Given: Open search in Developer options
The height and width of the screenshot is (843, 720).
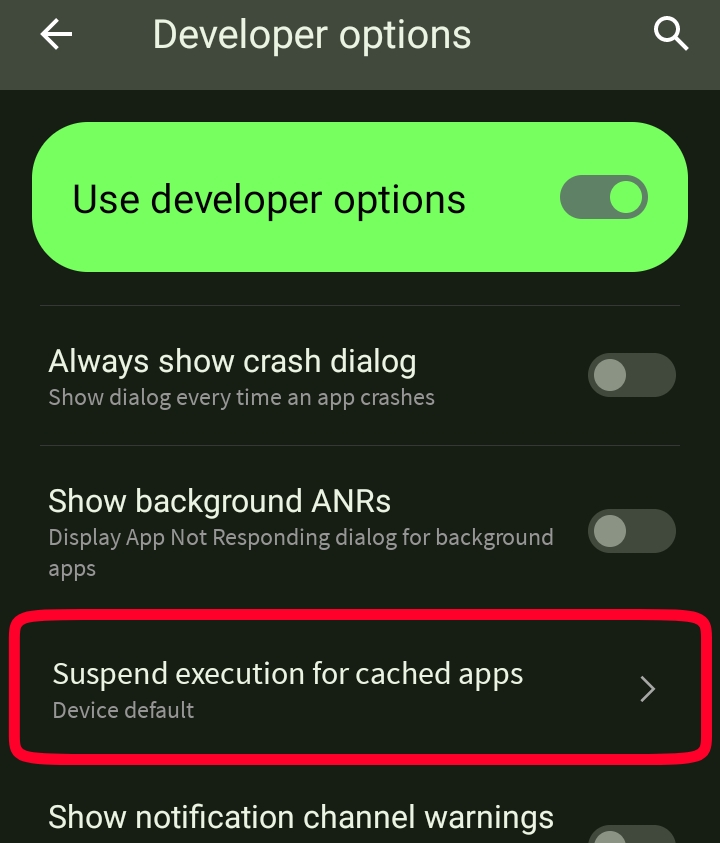Looking at the screenshot, I should click(x=670, y=35).
